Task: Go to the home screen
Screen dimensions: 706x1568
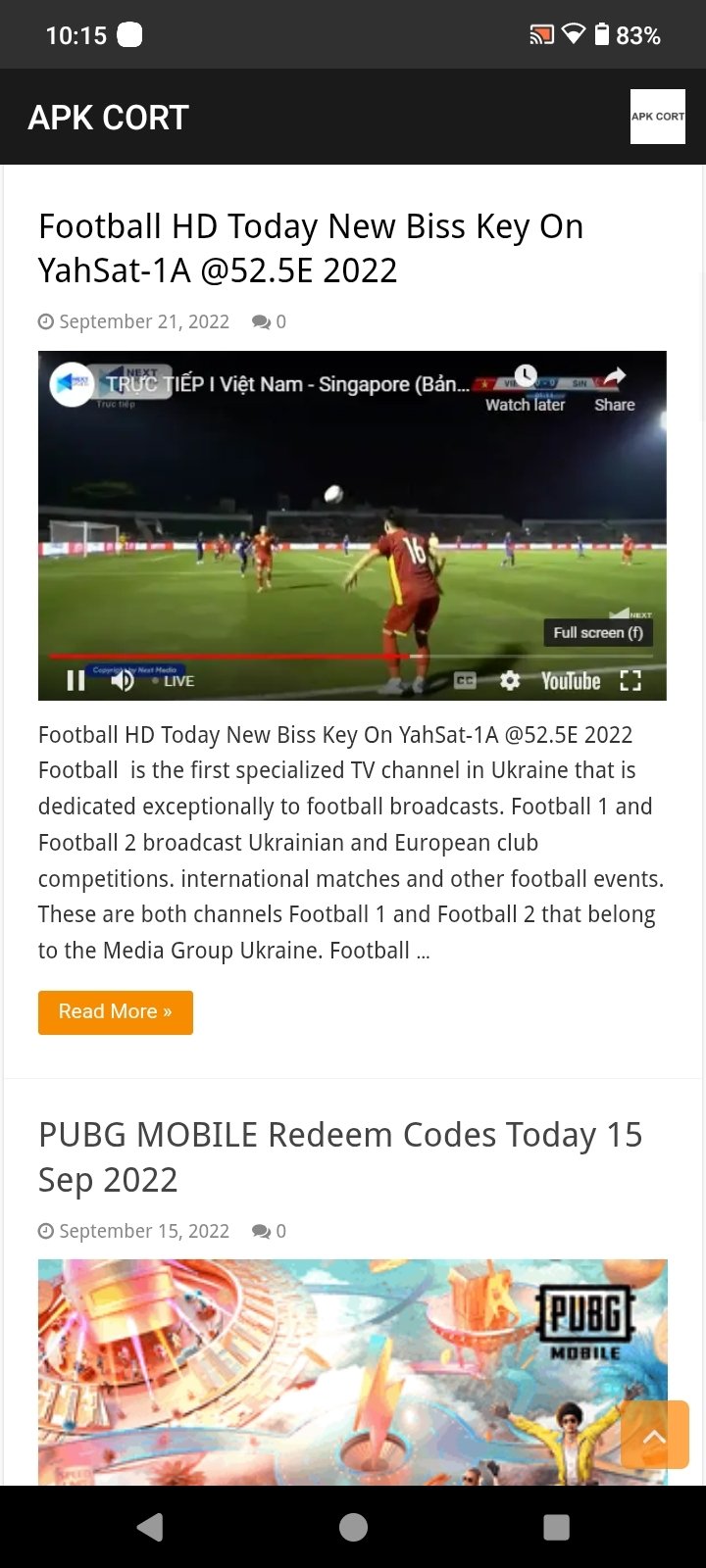Action: [353, 1527]
